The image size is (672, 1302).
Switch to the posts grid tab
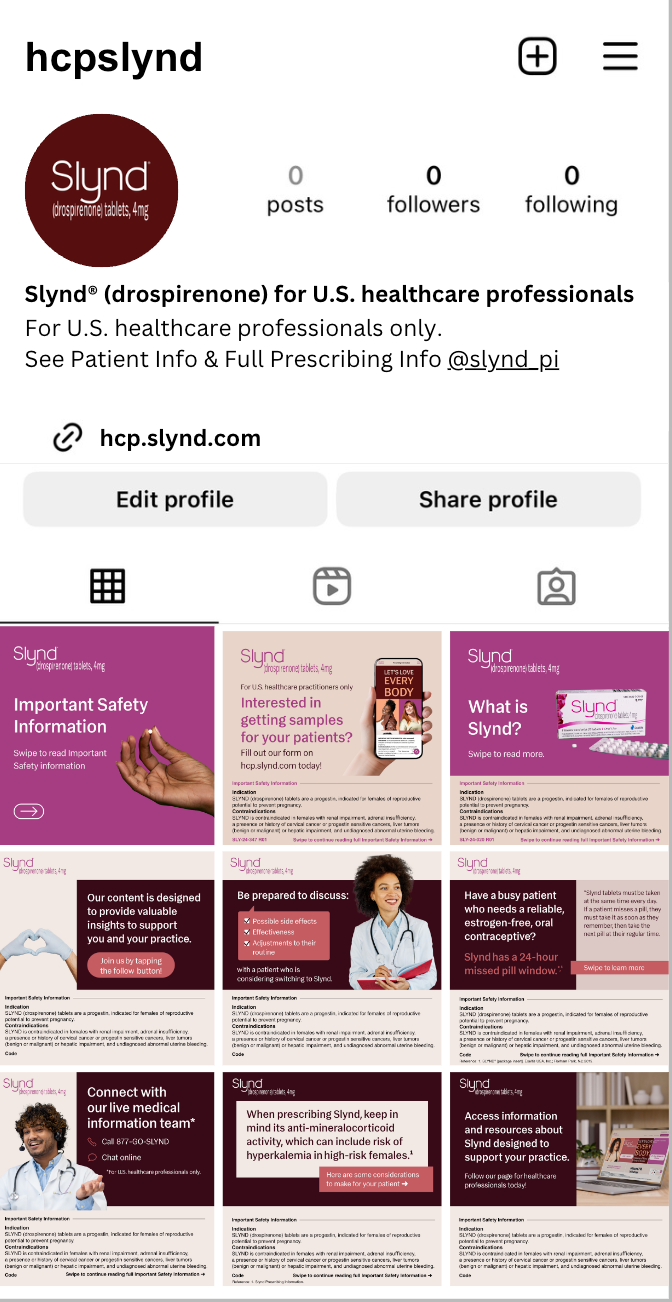(x=108, y=586)
